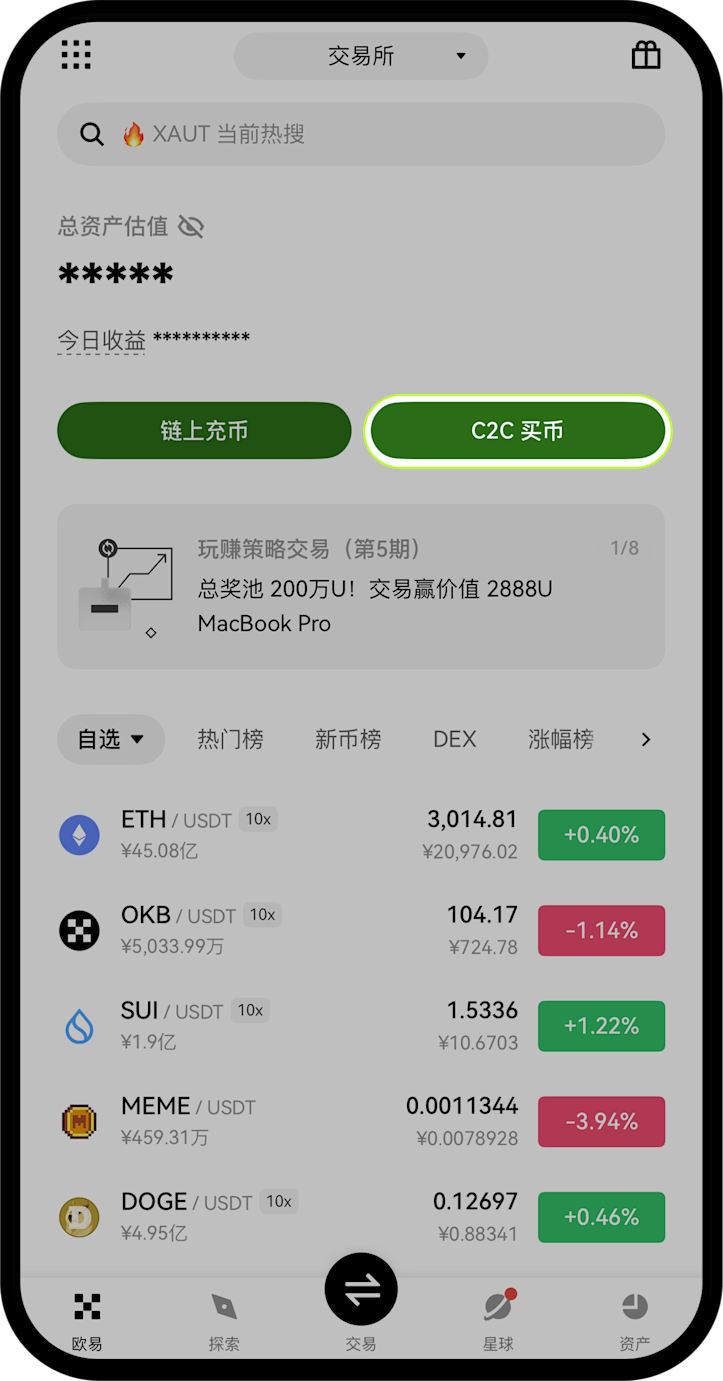The image size is (723, 1381).
Task: Tap +0.40% change indicator for ETH
Action: [x=601, y=835]
